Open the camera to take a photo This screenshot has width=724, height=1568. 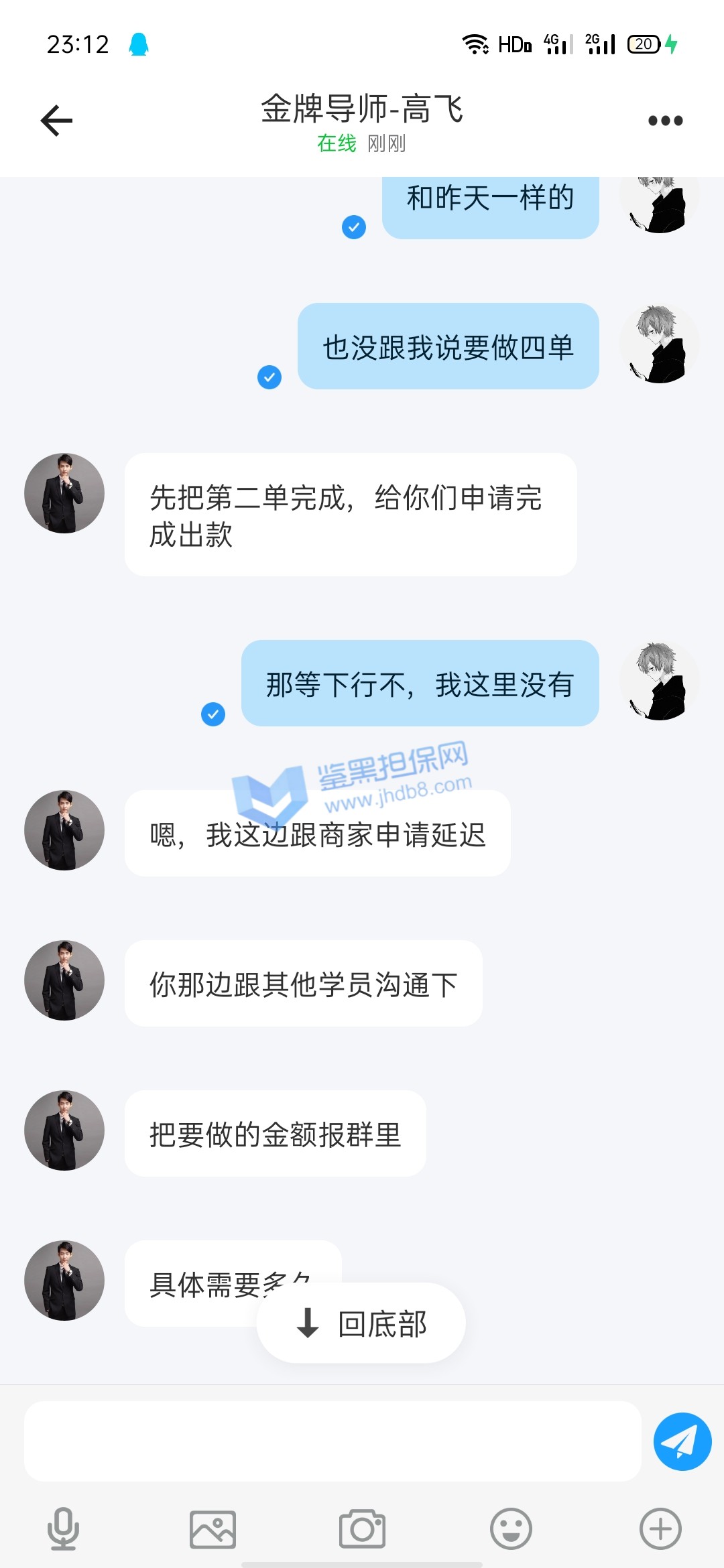click(362, 1529)
